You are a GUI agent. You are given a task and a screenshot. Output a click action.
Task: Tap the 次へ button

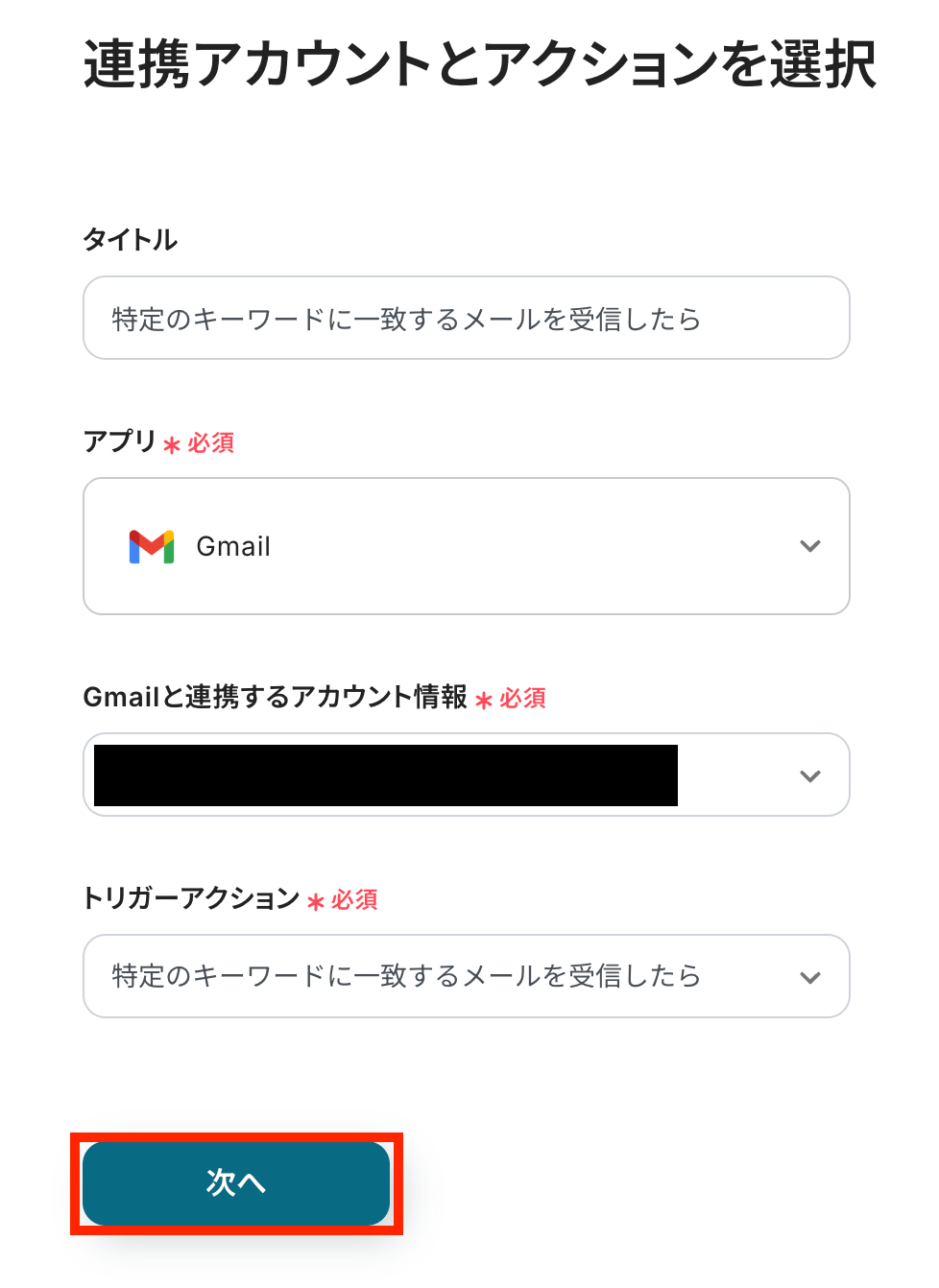[x=236, y=1182]
